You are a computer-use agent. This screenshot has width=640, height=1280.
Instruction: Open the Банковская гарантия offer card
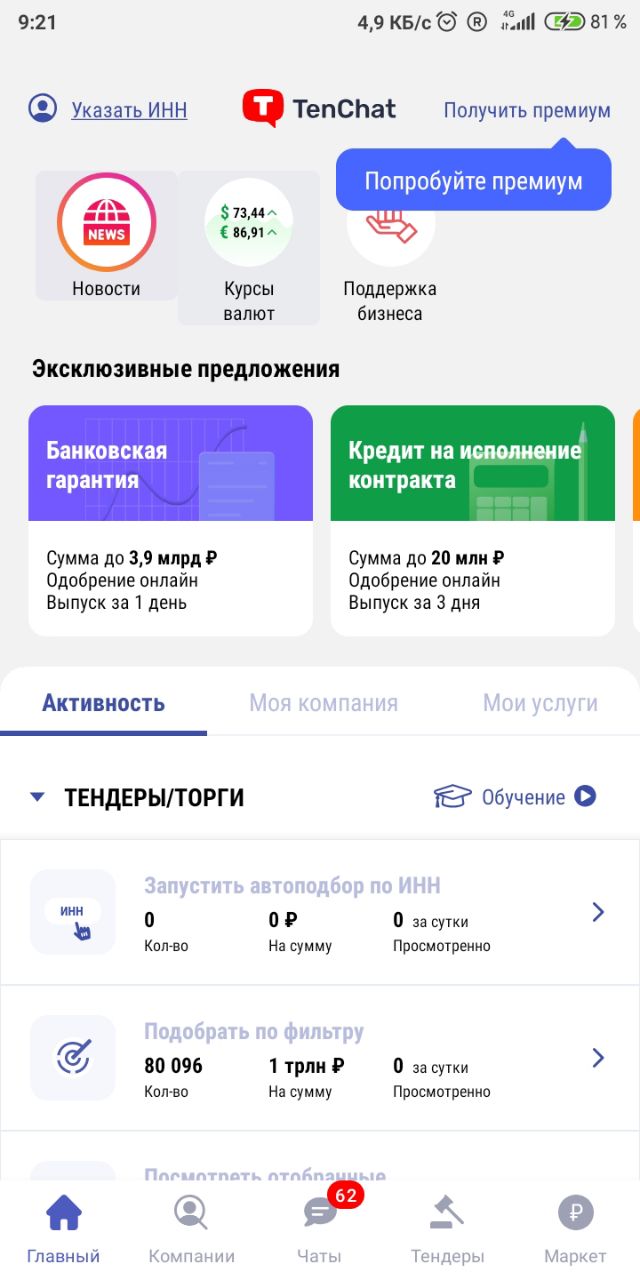pyautogui.click(x=170, y=520)
